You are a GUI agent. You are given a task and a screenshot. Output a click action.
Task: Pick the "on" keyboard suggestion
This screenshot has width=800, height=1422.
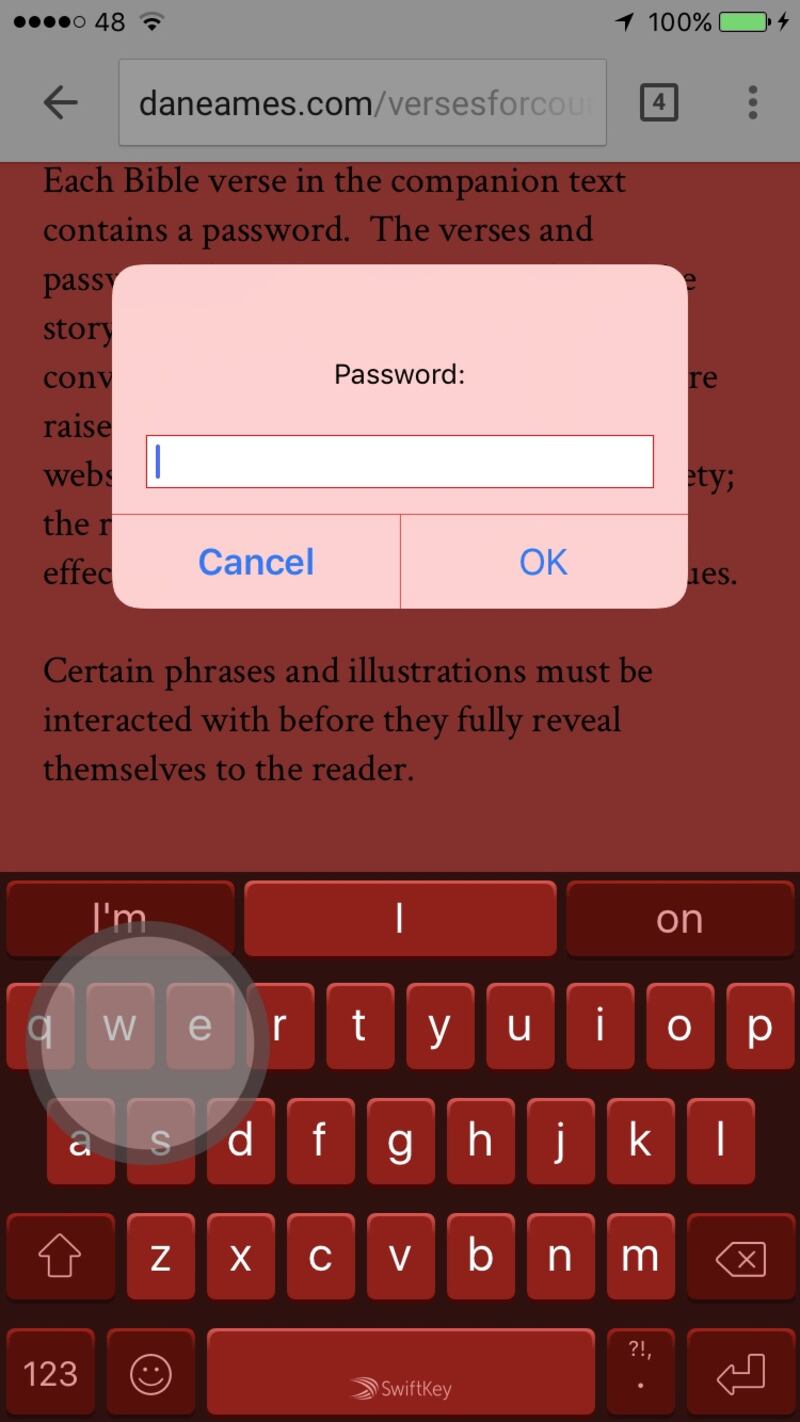pyautogui.click(x=680, y=919)
